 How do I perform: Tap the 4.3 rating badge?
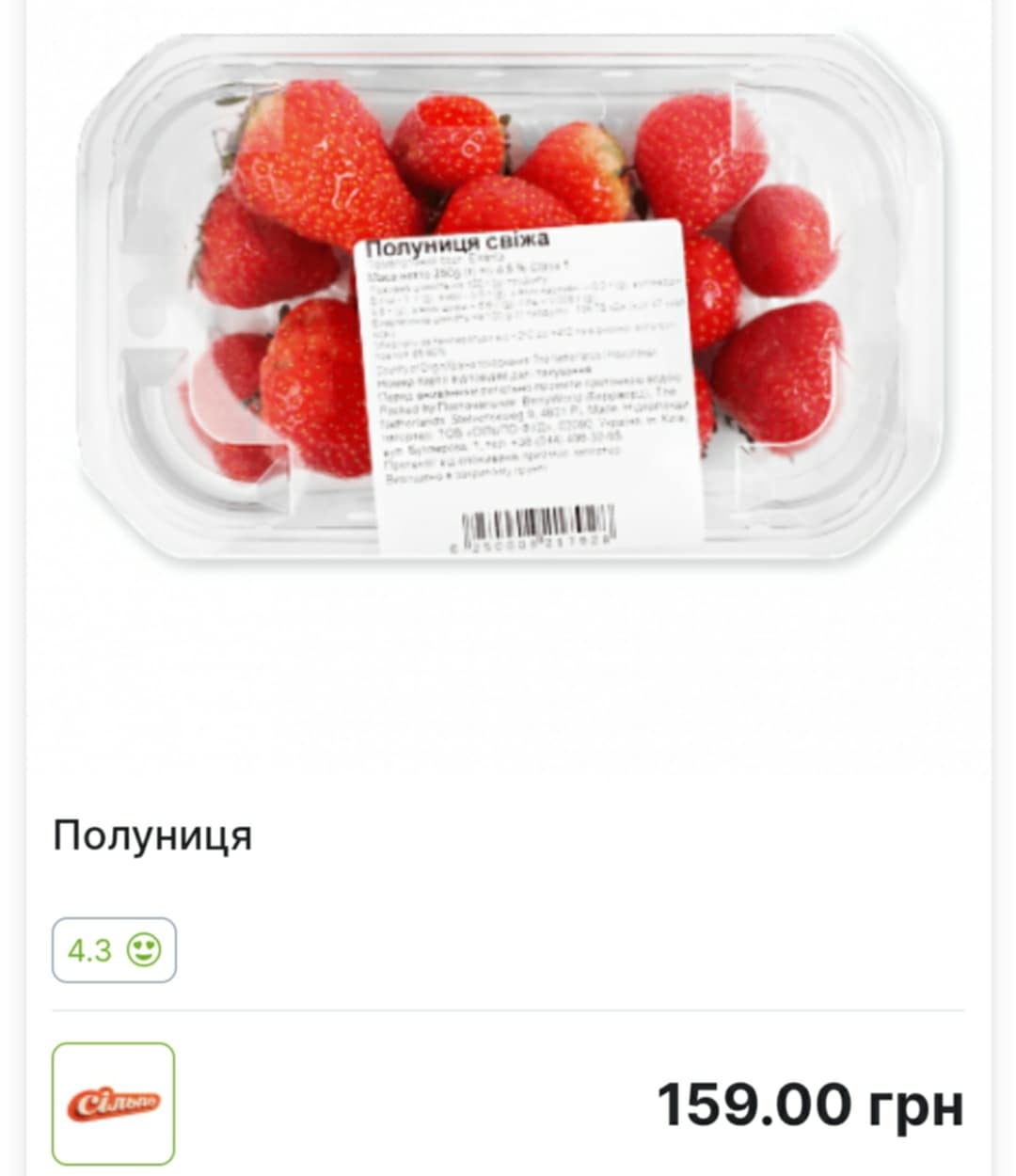(x=114, y=950)
